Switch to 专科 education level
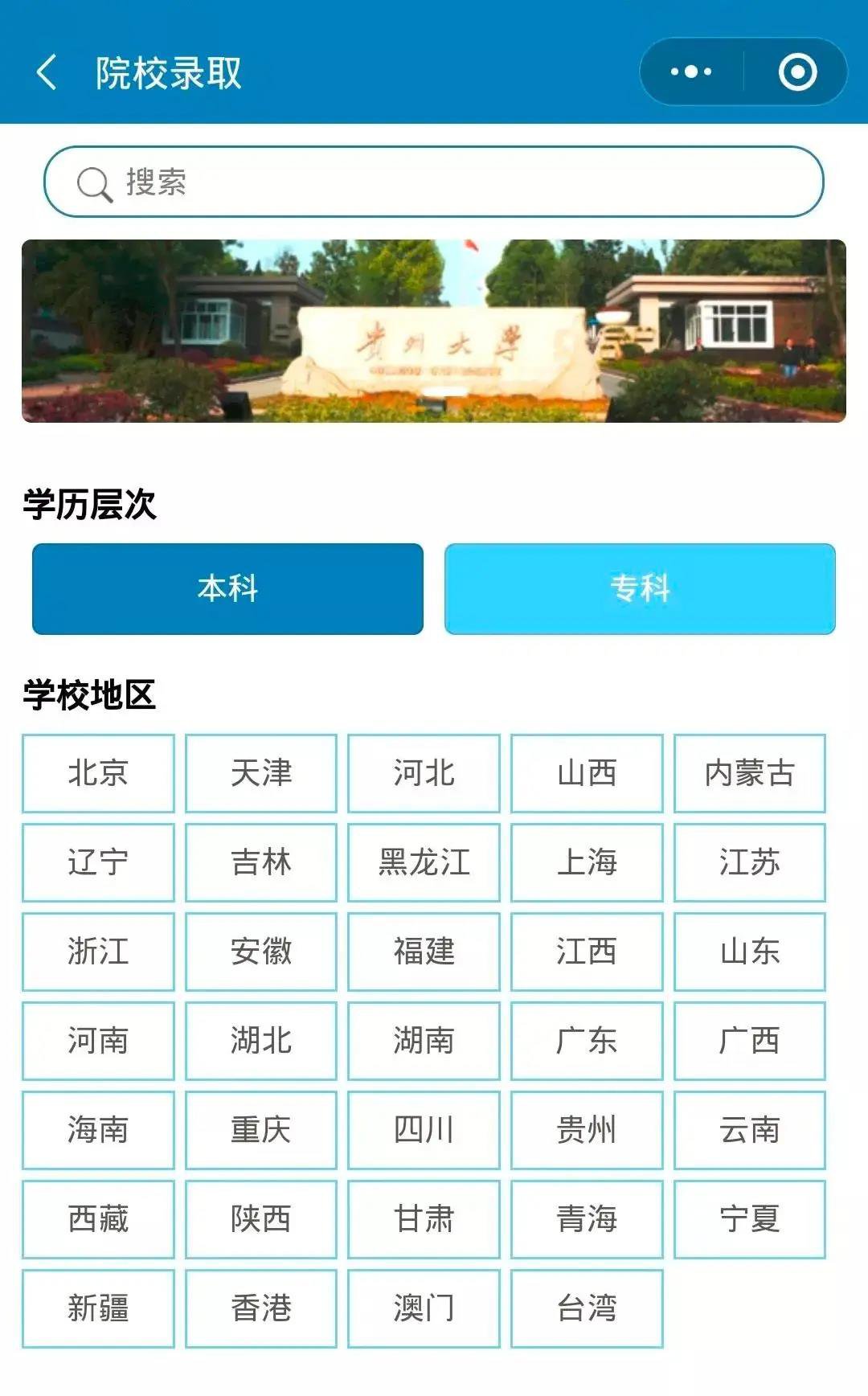The image size is (868, 1396). tap(640, 589)
